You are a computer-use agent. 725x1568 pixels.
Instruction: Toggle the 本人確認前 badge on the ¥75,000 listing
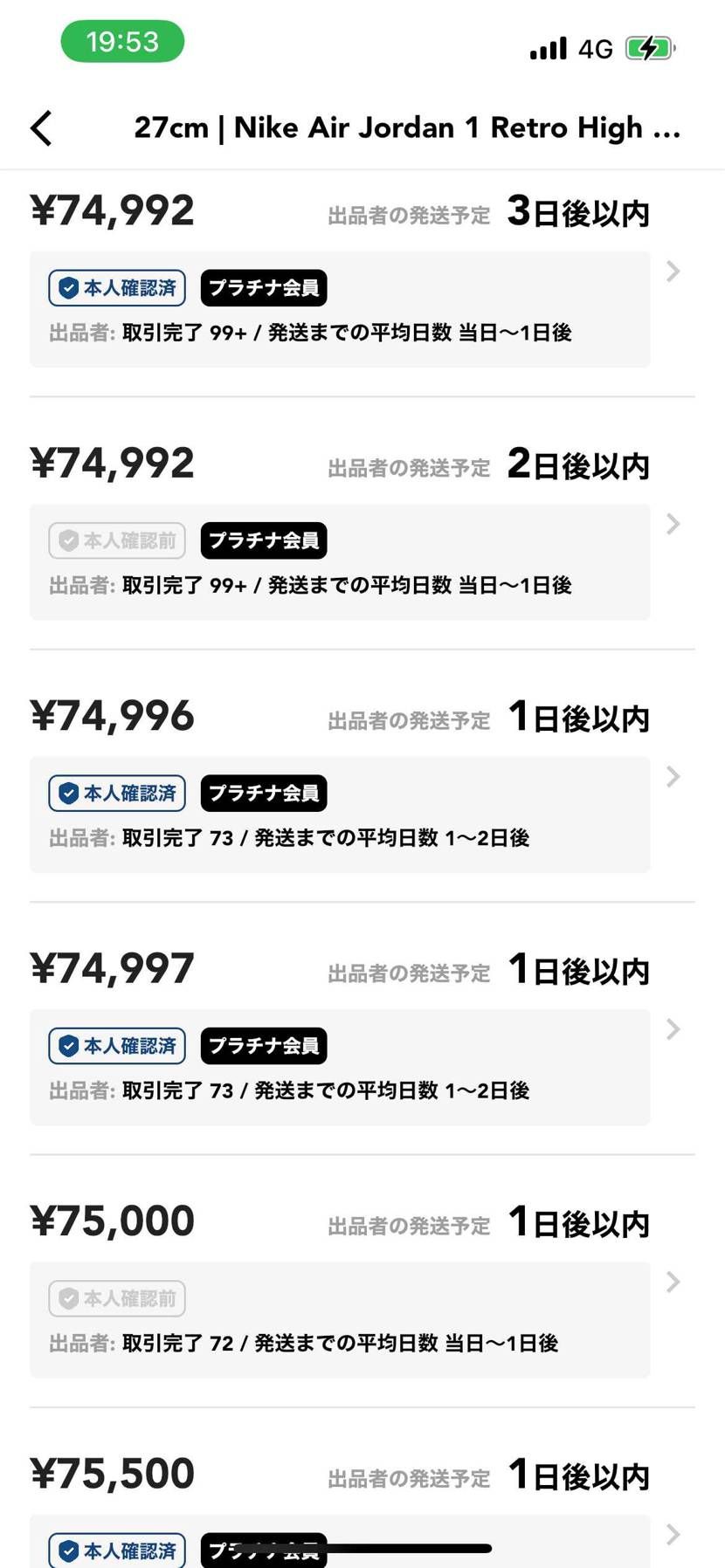(x=116, y=1298)
